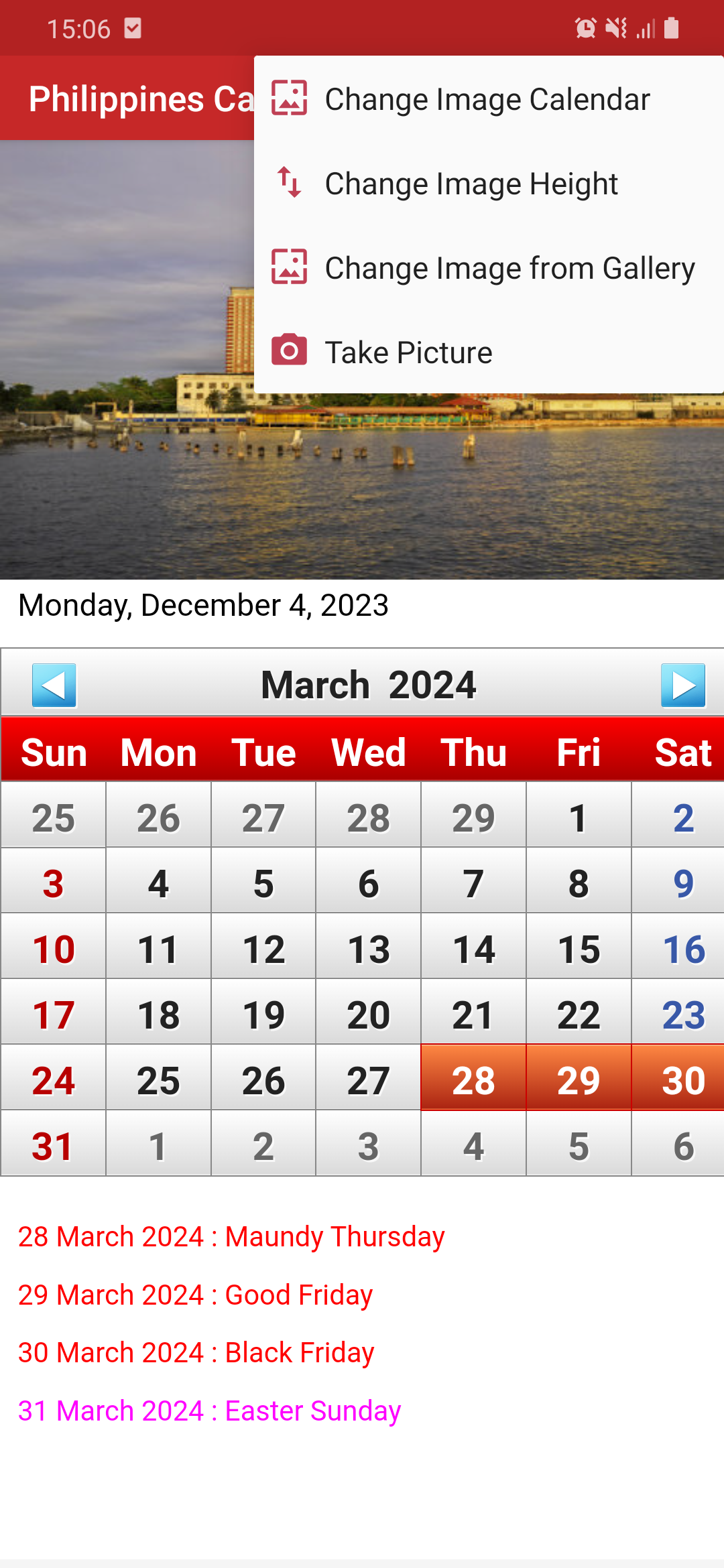Go to previous month with left arrow

(x=54, y=685)
